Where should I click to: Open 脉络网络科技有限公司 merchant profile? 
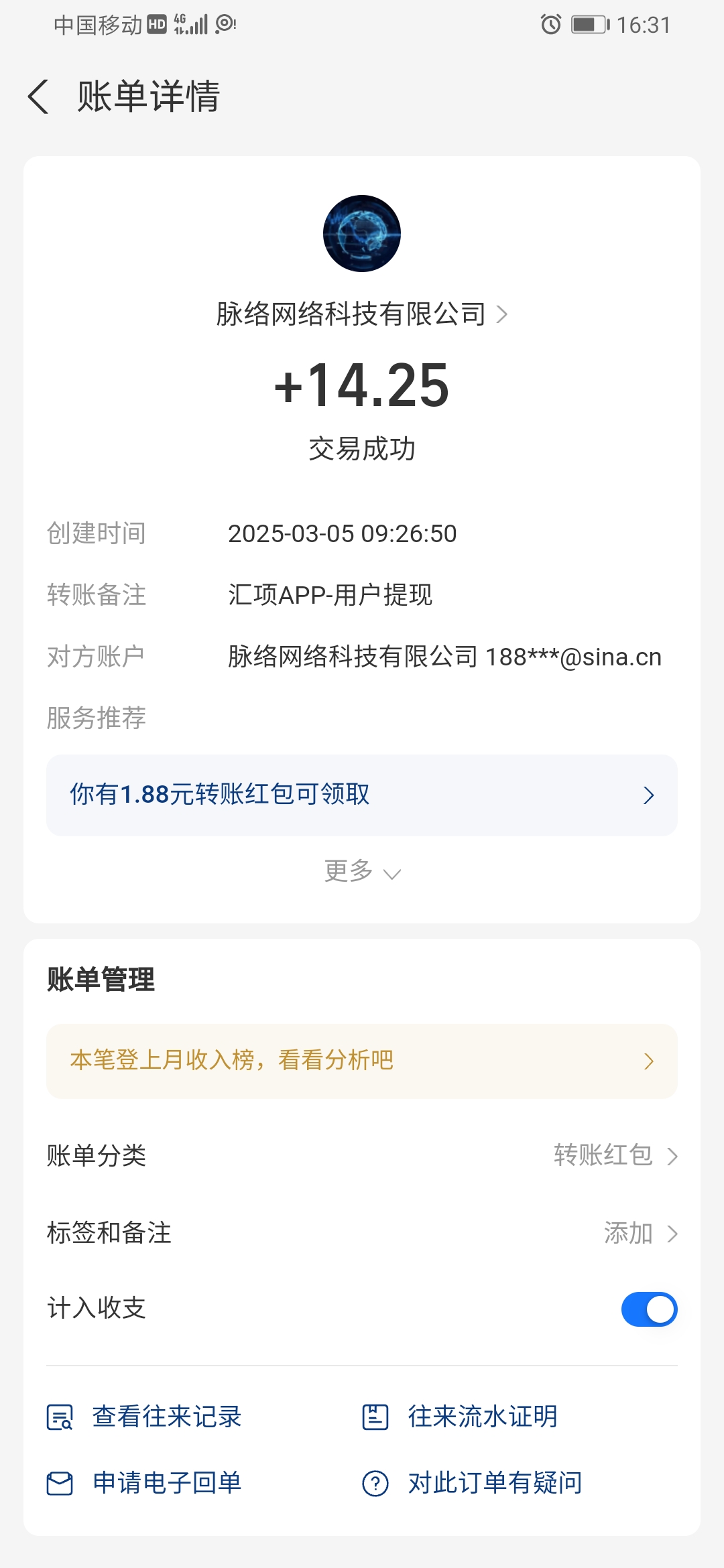click(x=362, y=314)
